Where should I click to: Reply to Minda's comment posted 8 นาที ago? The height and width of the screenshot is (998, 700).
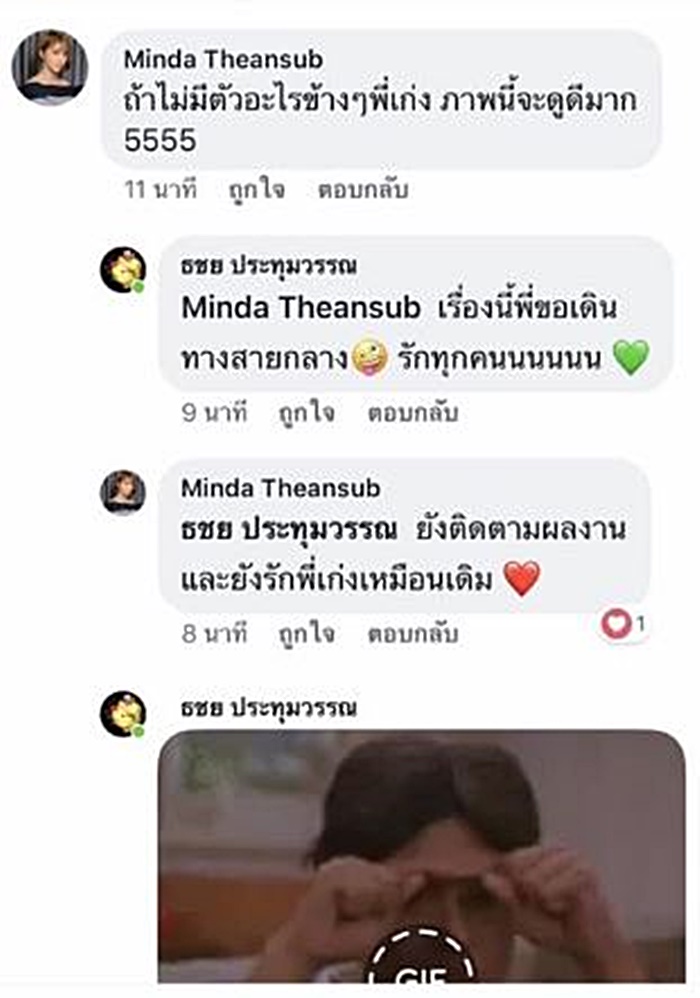point(413,633)
